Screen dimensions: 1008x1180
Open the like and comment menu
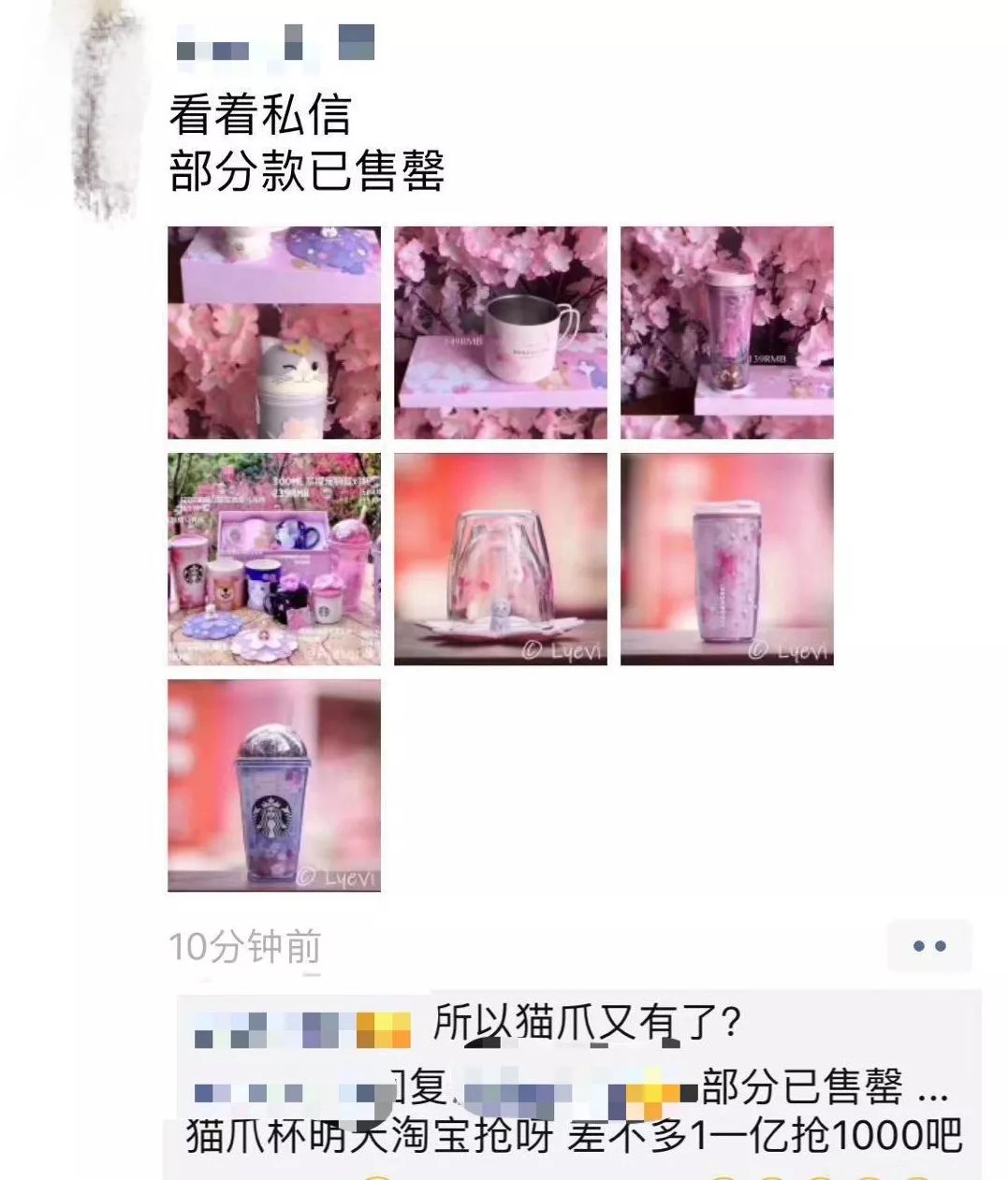pyautogui.click(x=928, y=946)
